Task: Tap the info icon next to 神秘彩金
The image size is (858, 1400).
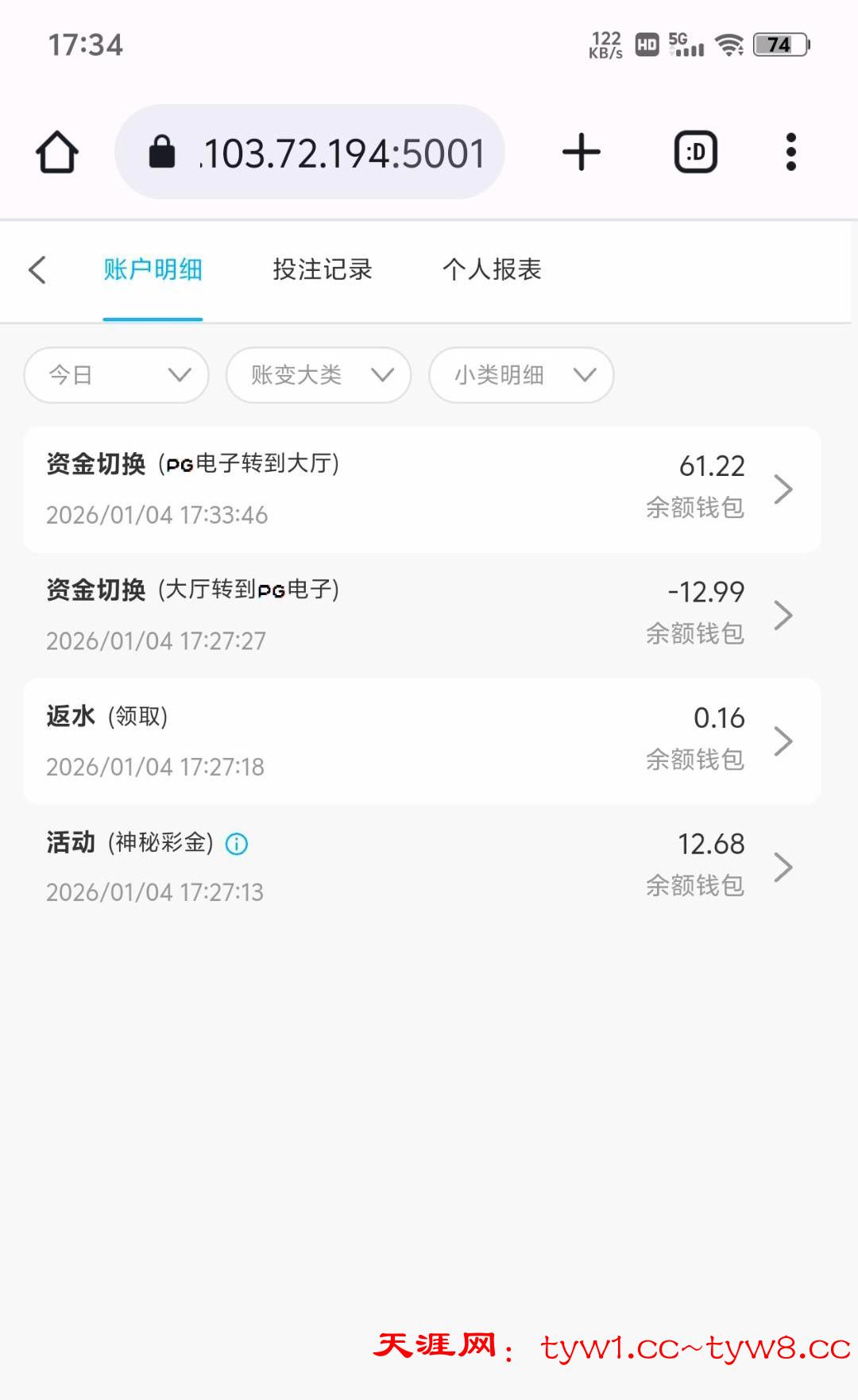Action: [237, 844]
